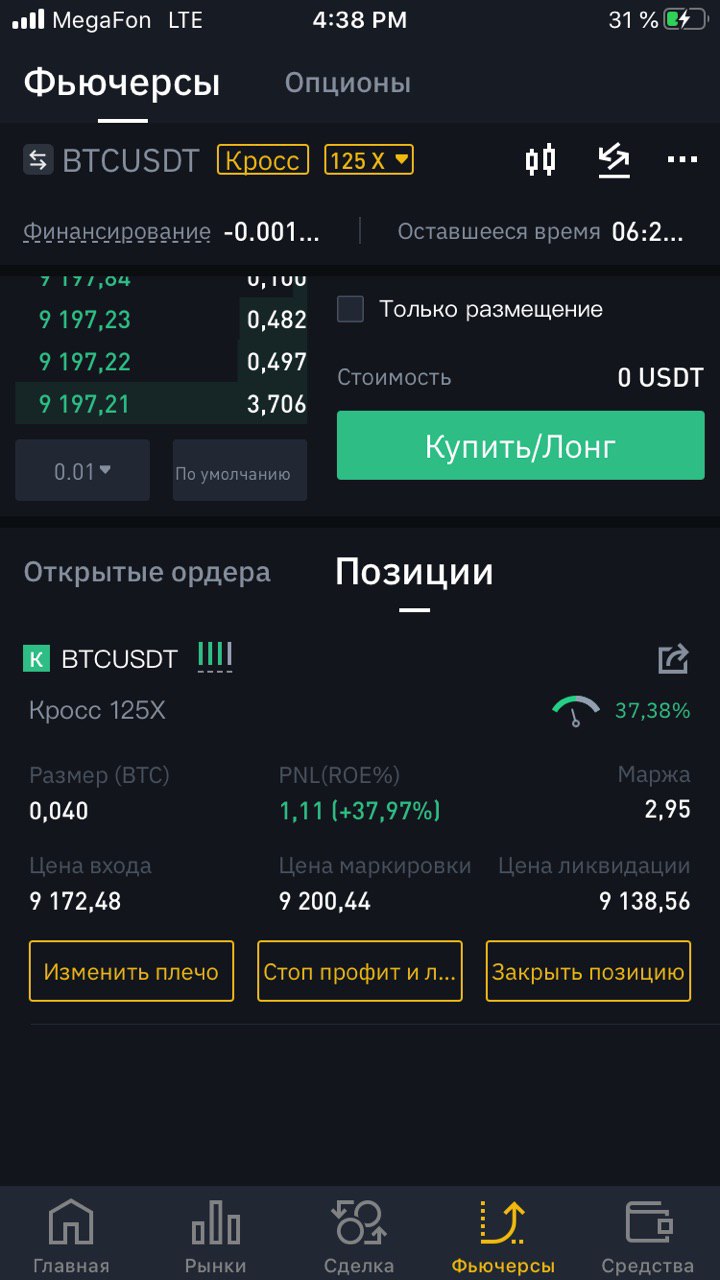The width and height of the screenshot is (720, 1280).
Task: Tap Изменить плечо button
Action: (131, 971)
